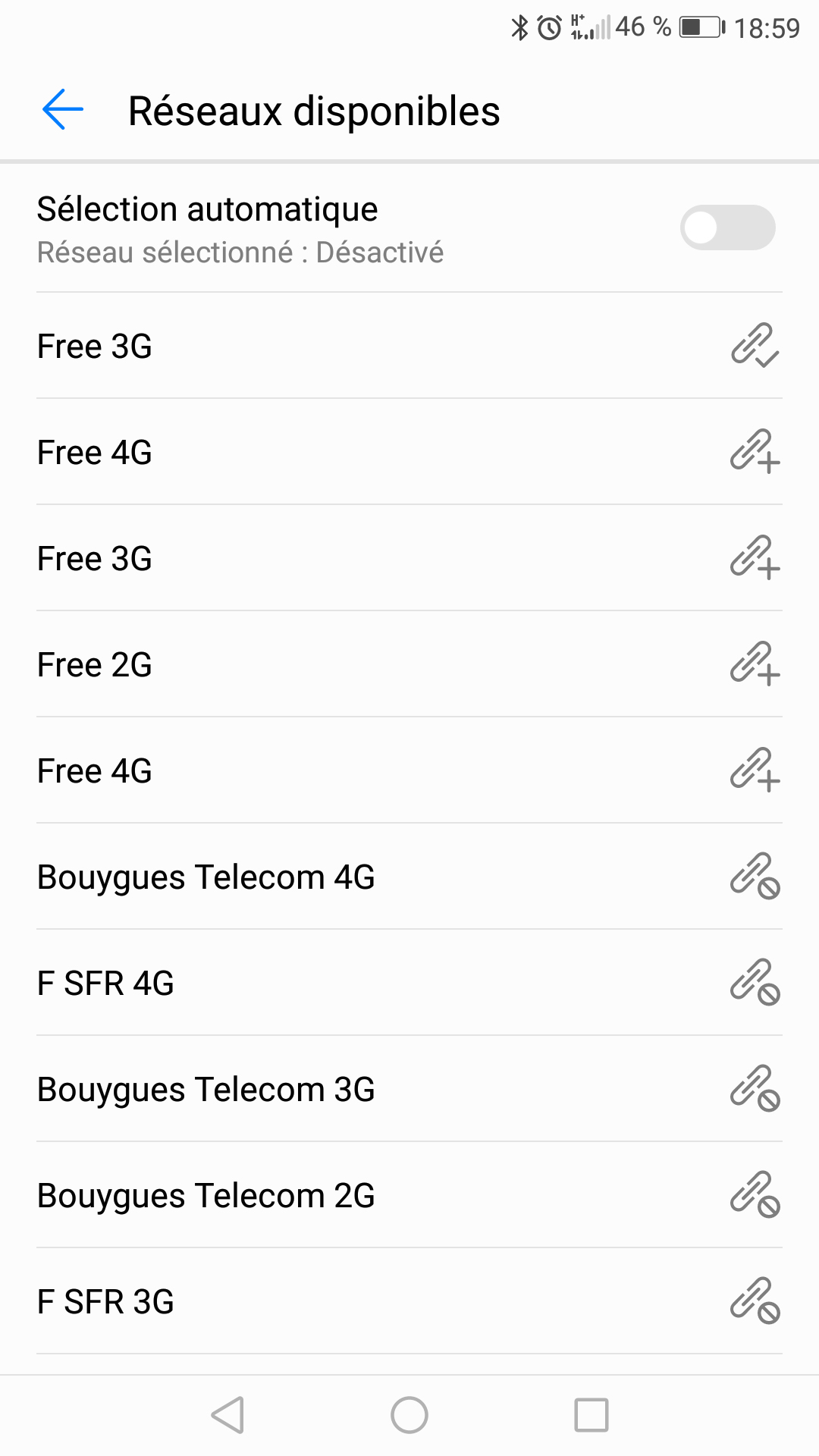Screen dimensions: 819x1456
Task: Choose the Free 3G network with plus icon
Action: (409, 558)
